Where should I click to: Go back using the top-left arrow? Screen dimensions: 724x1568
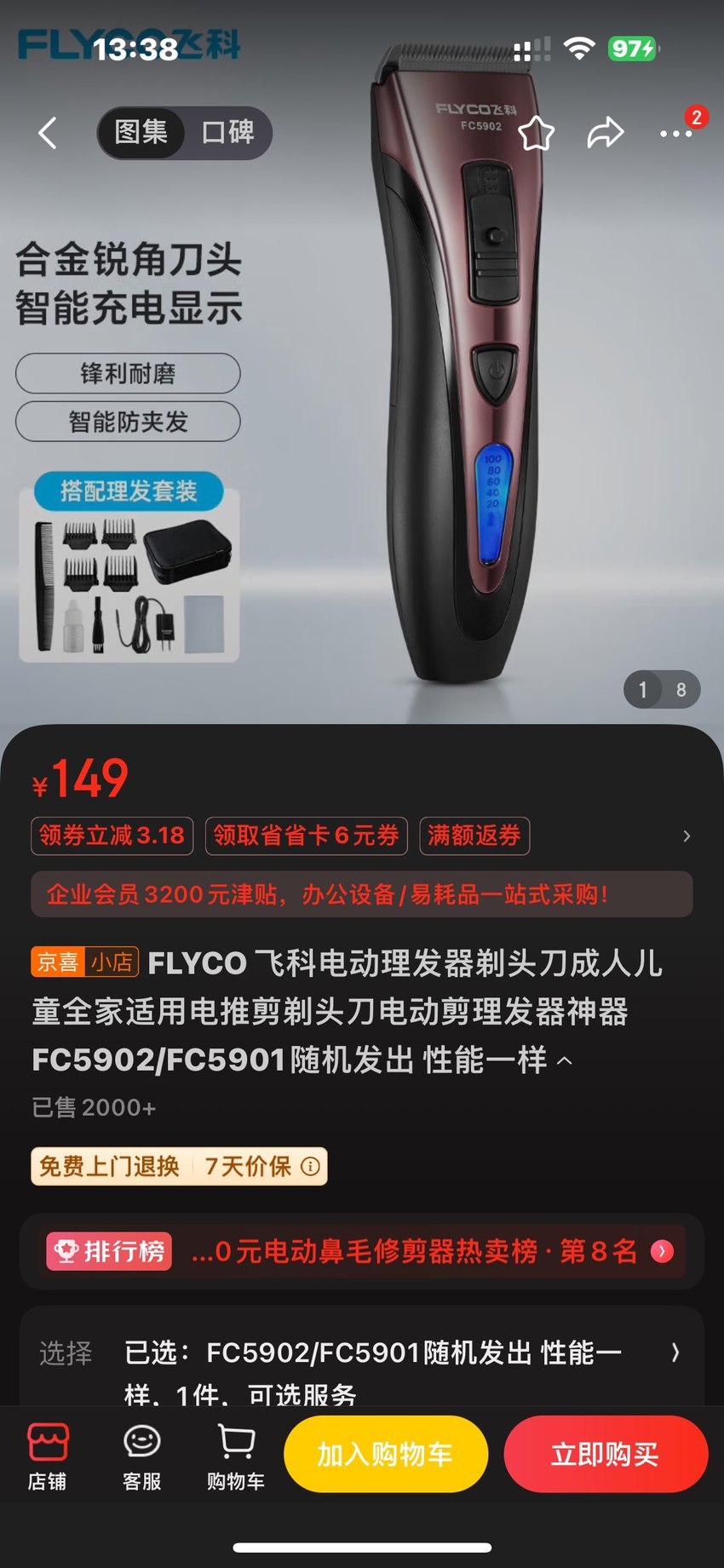pyautogui.click(x=48, y=133)
